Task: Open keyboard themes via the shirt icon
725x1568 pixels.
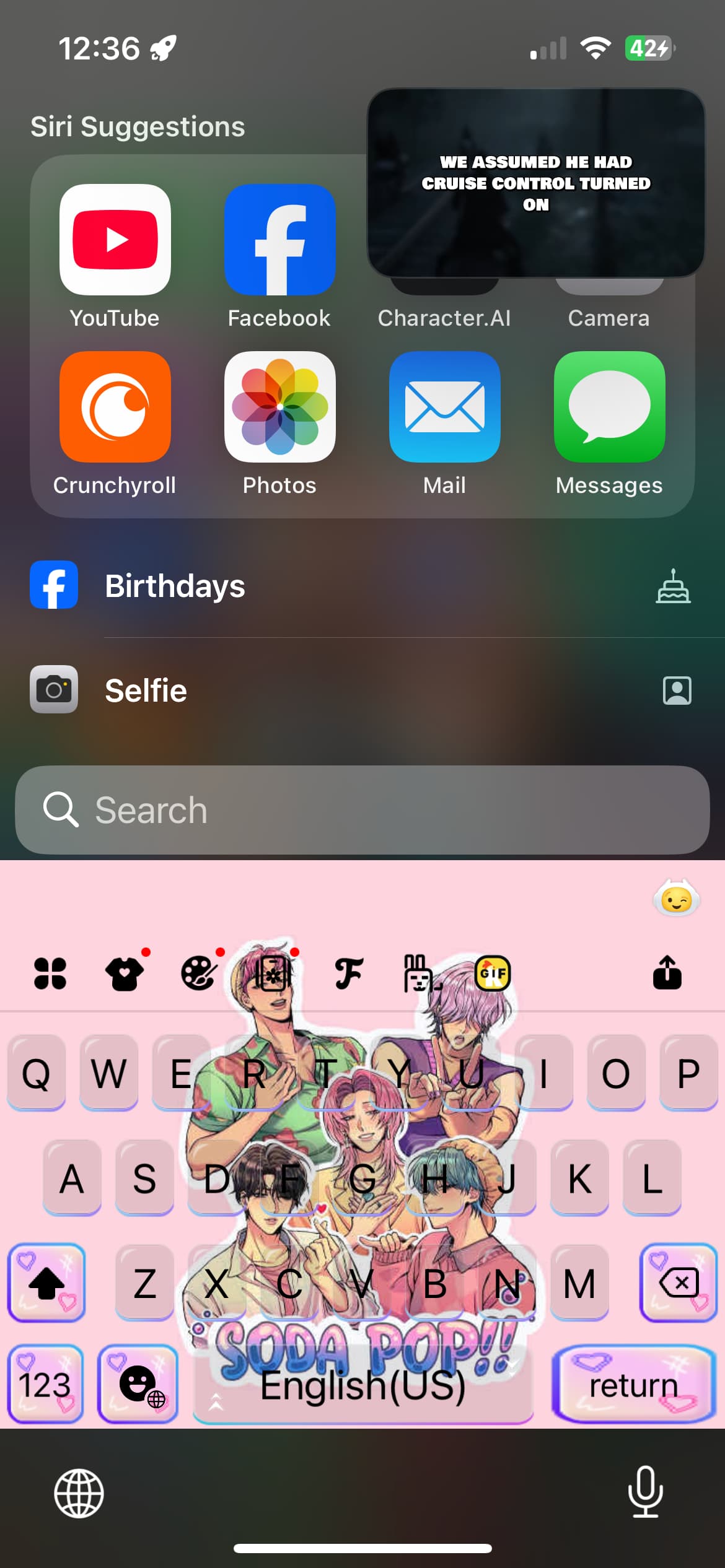Action: [125, 974]
